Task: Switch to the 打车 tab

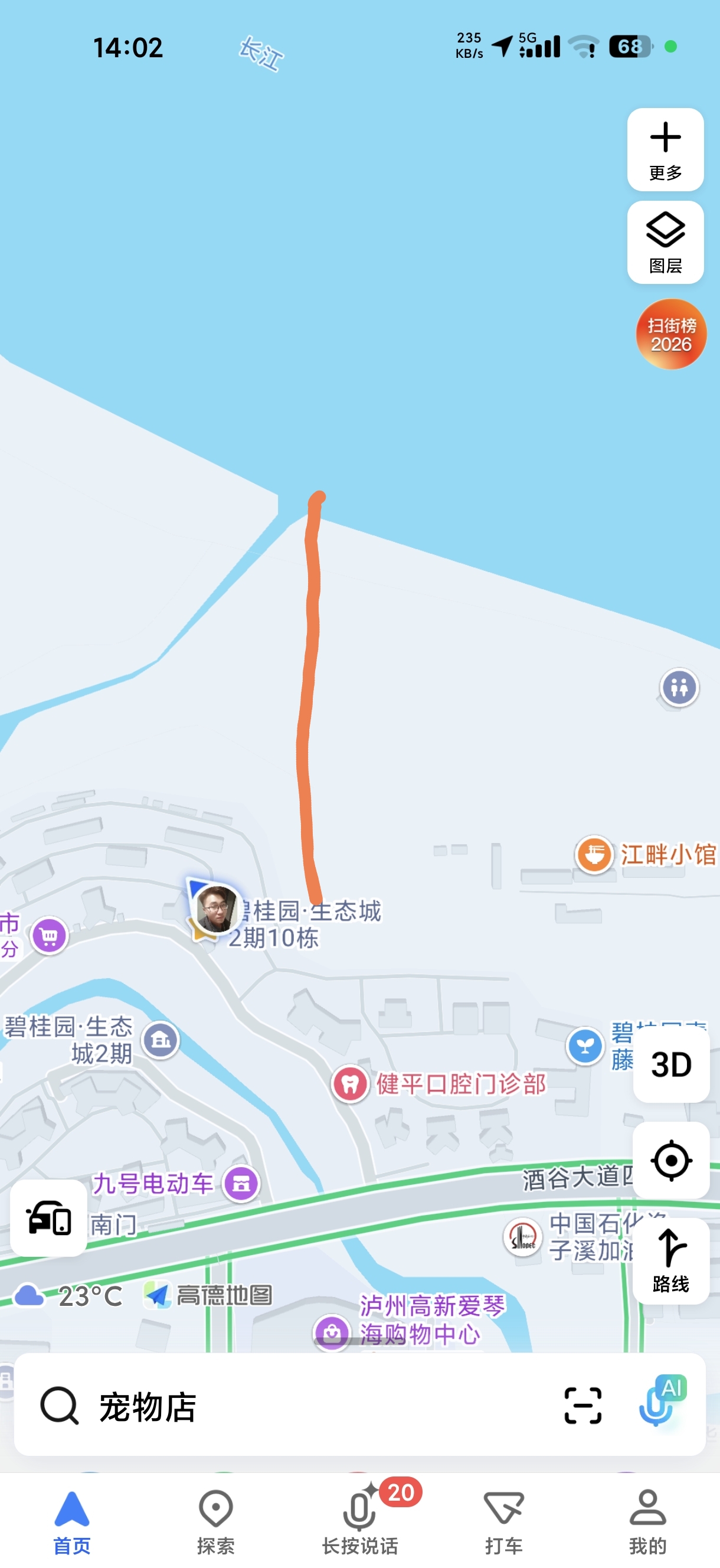Action: [503, 1521]
